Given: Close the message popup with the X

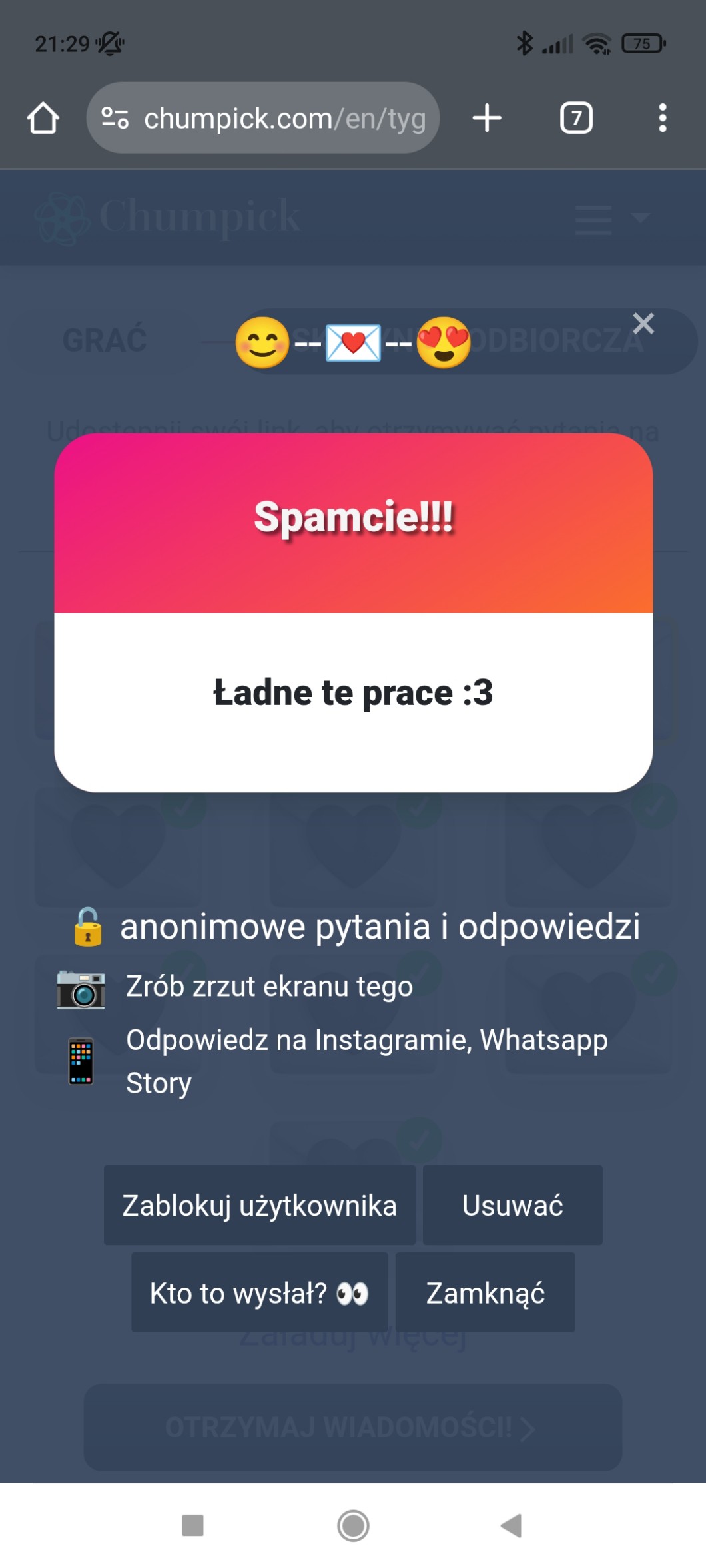Looking at the screenshot, I should pos(643,324).
